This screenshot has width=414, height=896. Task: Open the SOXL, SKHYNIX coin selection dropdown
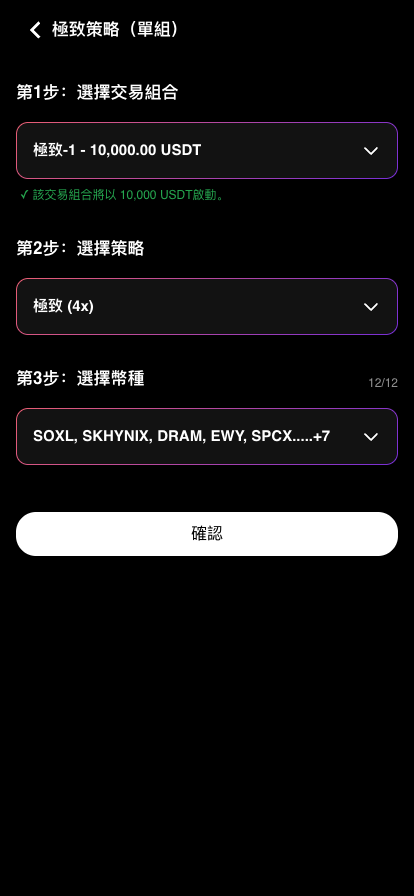pyautogui.click(x=206, y=436)
